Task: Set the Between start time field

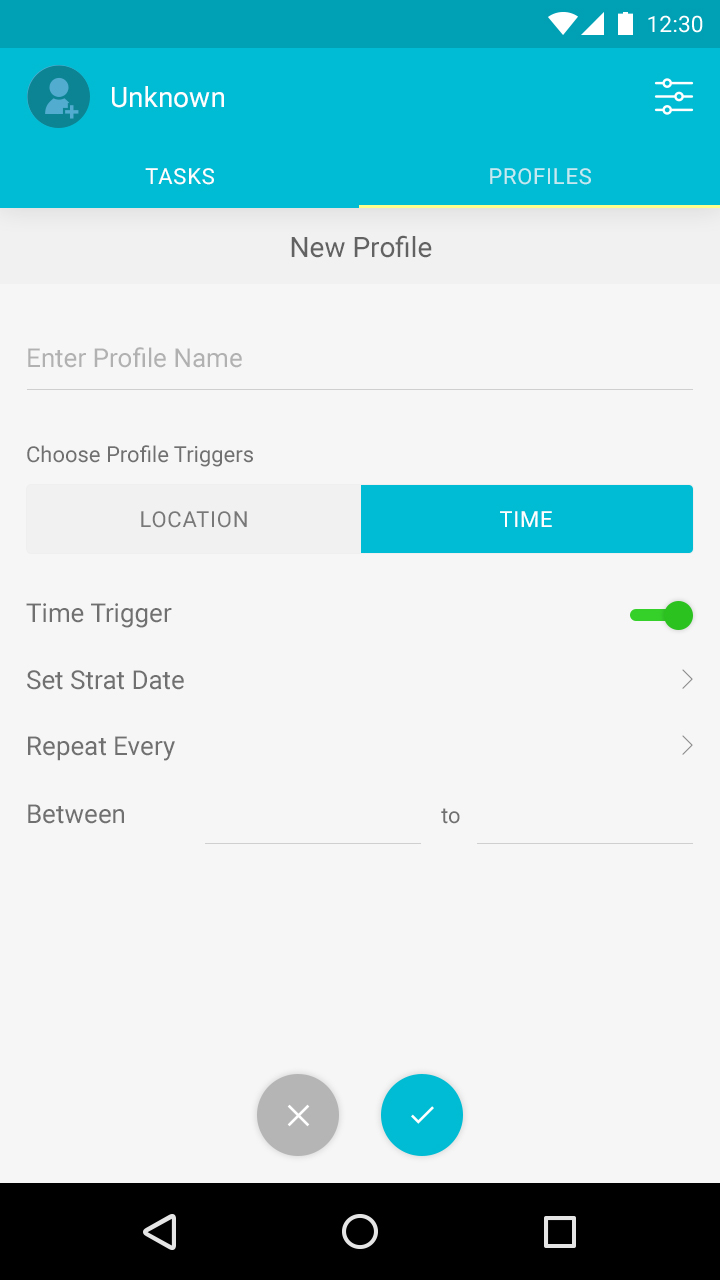Action: click(312, 818)
